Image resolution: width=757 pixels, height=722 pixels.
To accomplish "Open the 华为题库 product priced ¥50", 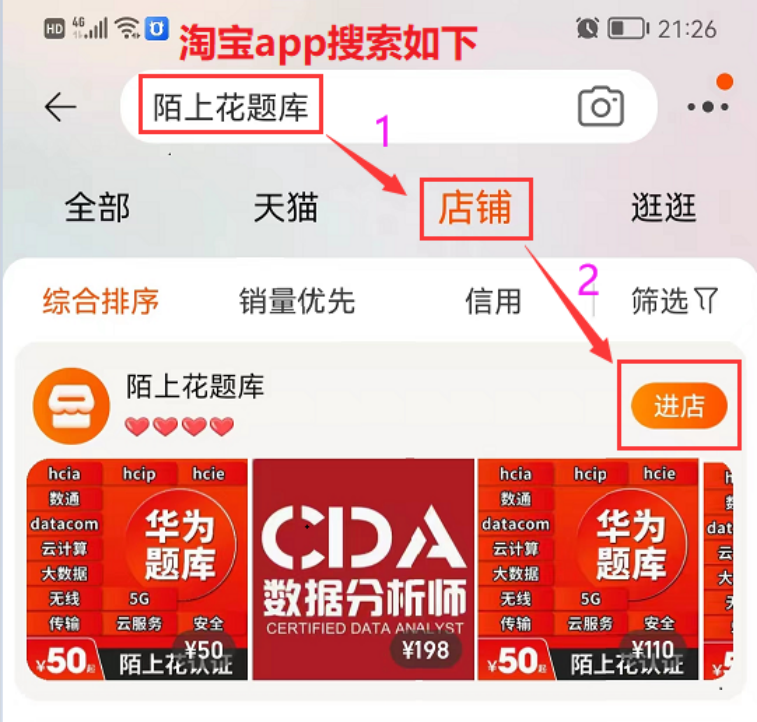I will click(x=137, y=569).
